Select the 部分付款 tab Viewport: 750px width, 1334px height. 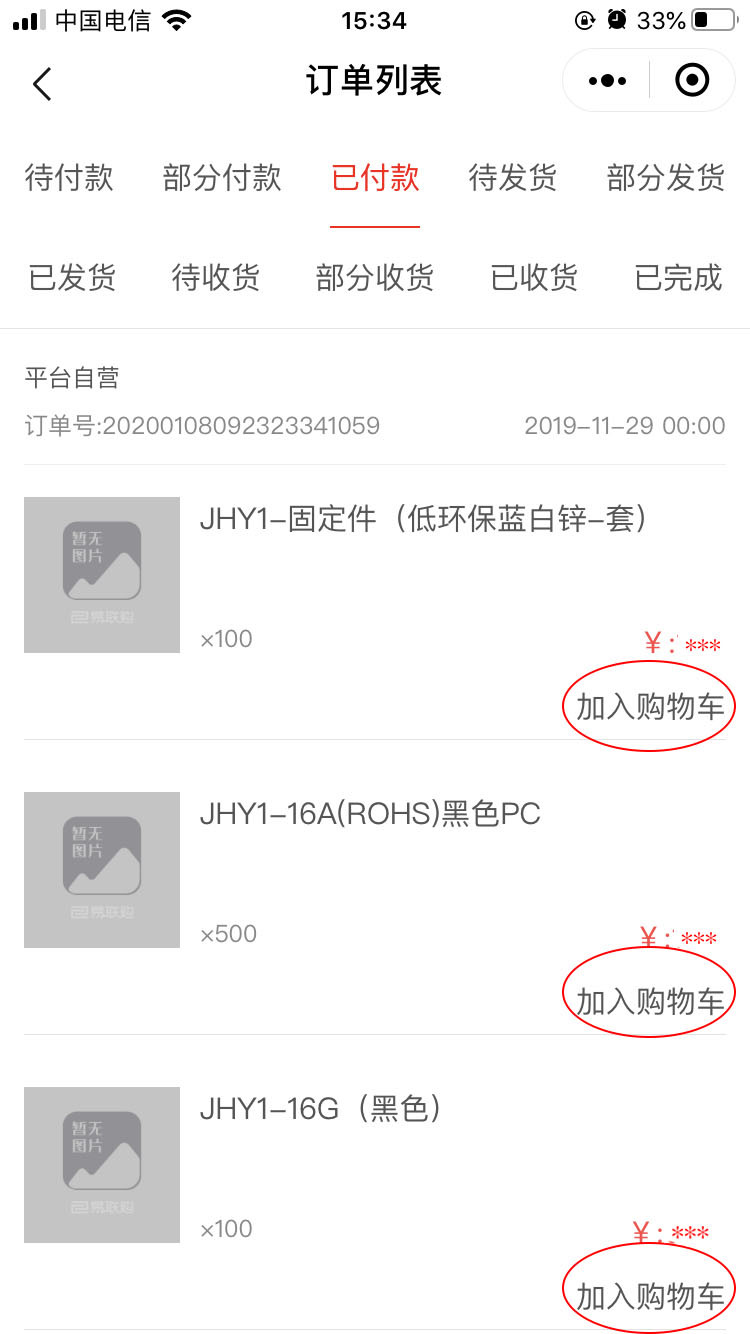pyautogui.click(x=222, y=178)
